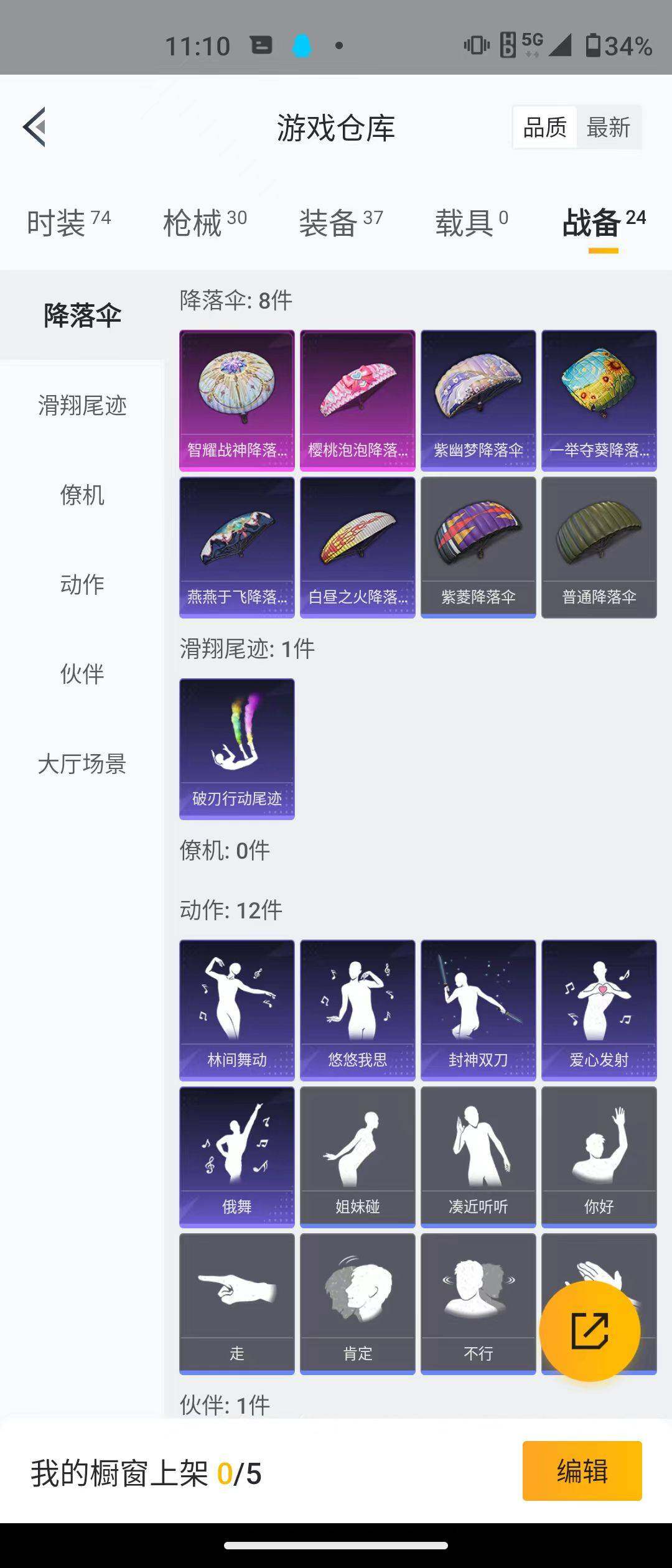
Task: Open the 姐妹碰 action tile
Action: [x=357, y=1156]
